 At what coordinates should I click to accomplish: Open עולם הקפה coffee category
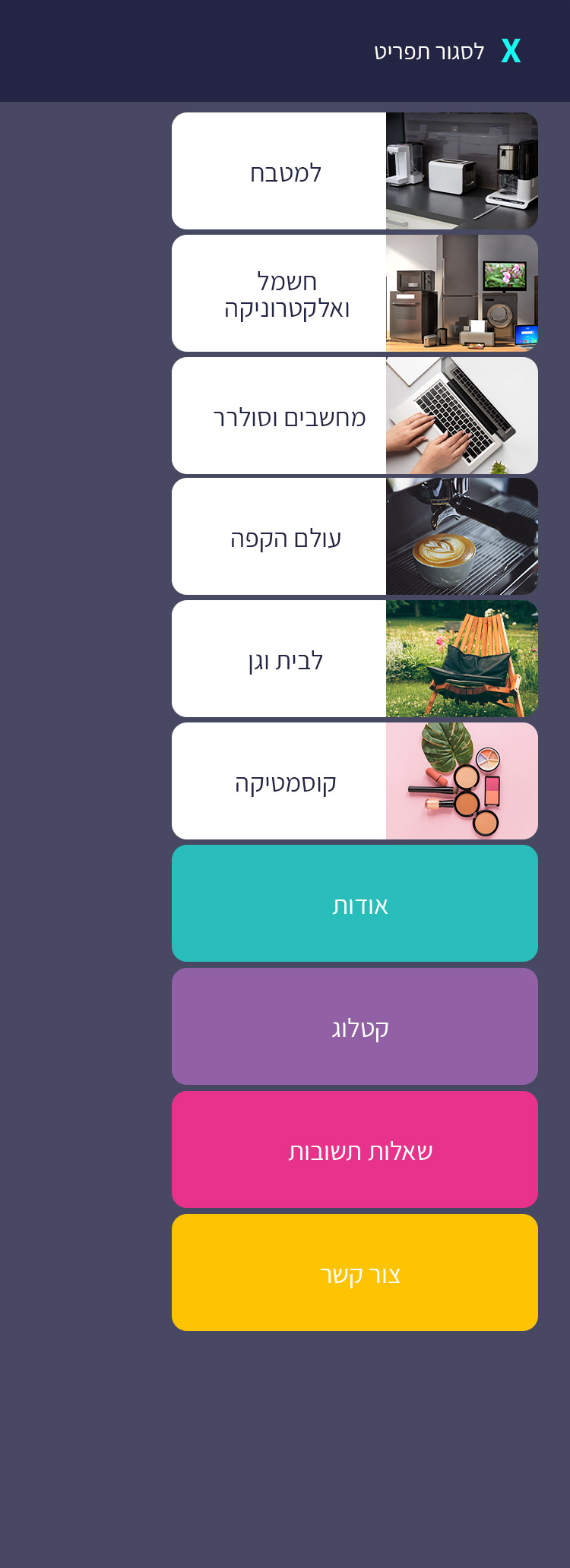pos(355,536)
